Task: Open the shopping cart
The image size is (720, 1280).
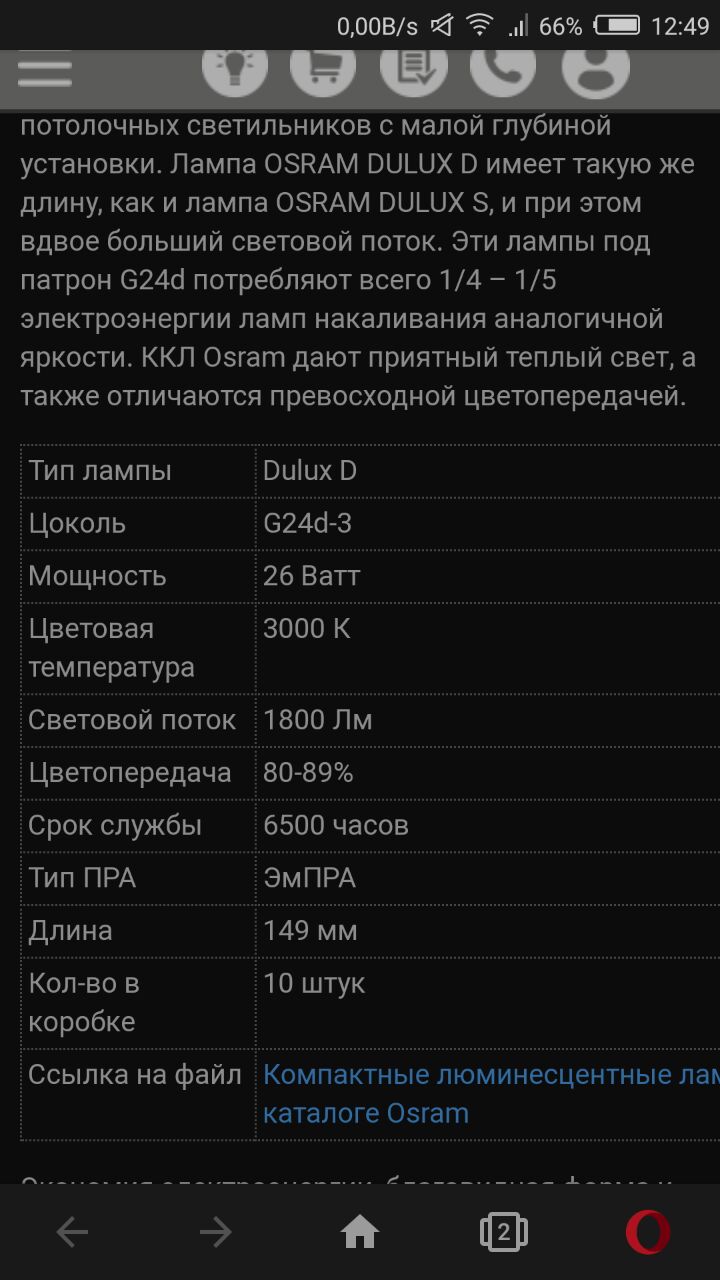Action: pyautogui.click(x=323, y=66)
